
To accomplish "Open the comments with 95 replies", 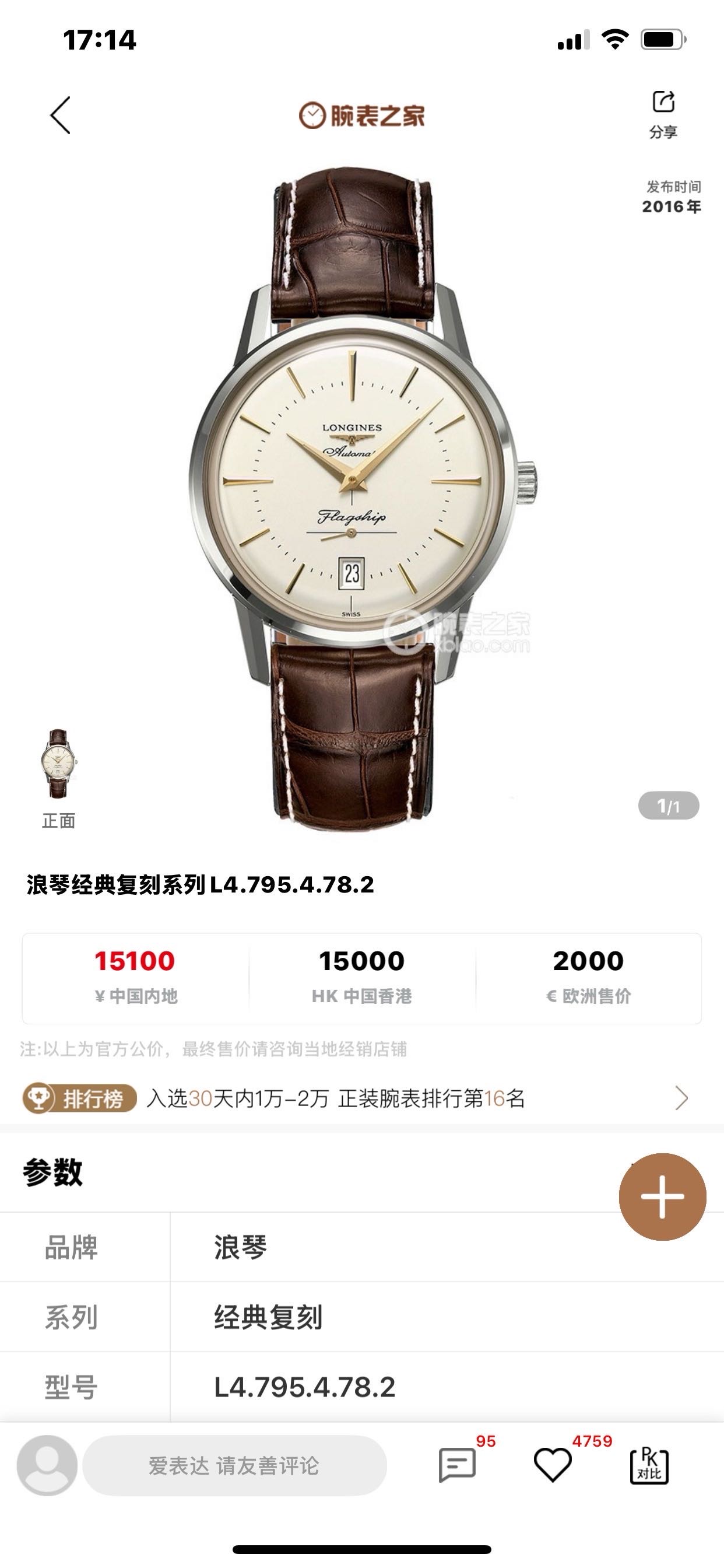I will point(458,1465).
